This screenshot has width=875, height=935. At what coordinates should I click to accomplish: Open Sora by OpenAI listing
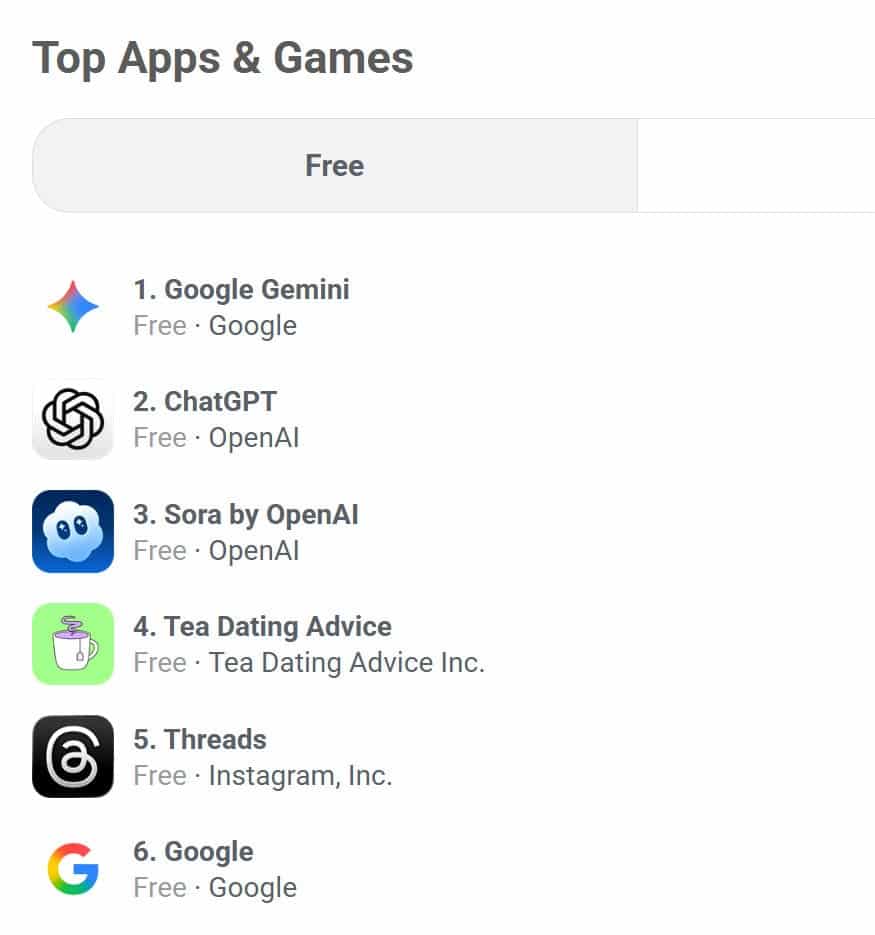(245, 515)
